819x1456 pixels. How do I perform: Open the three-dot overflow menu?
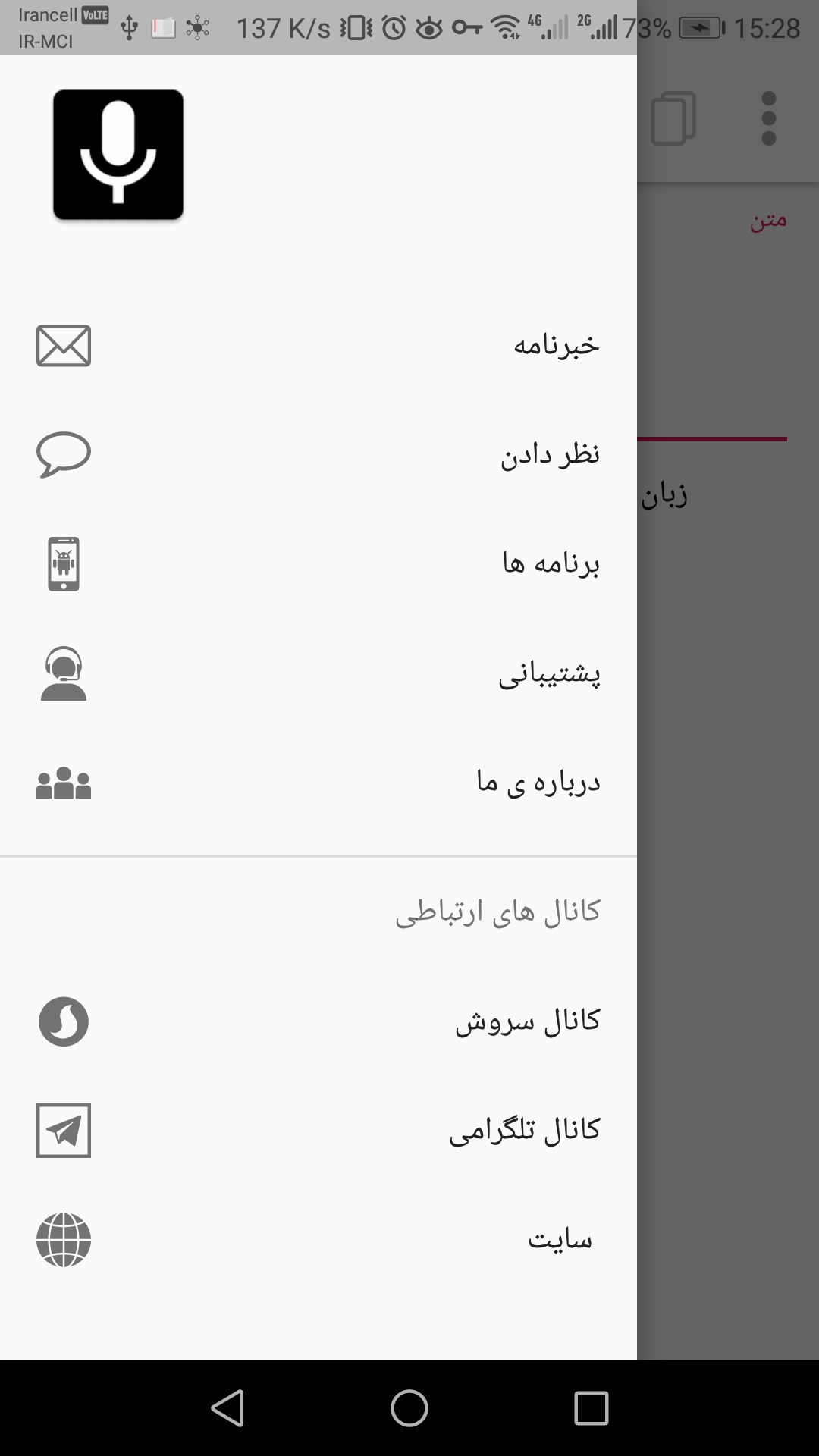pyautogui.click(x=770, y=118)
